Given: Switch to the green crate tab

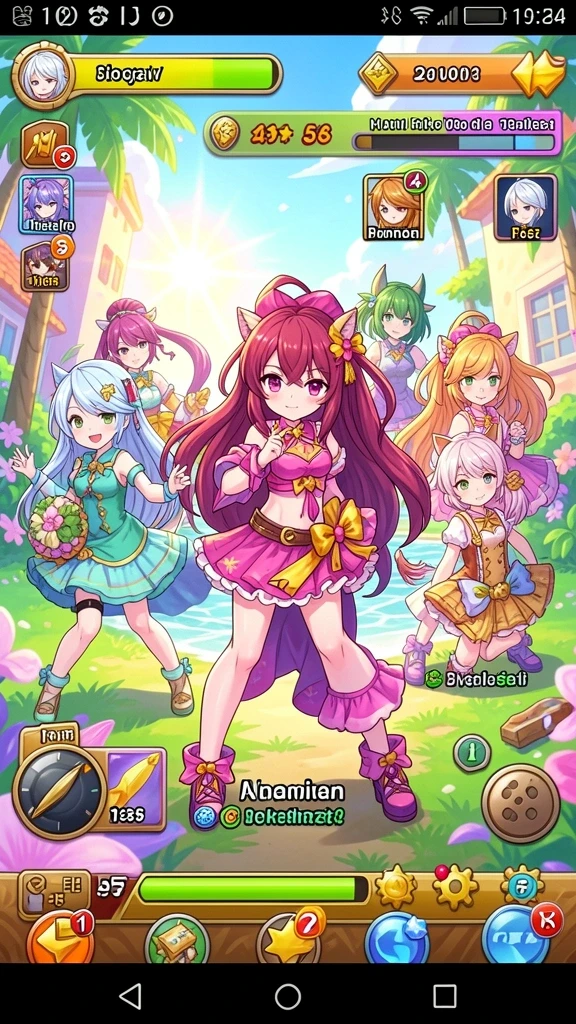Looking at the screenshot, I should (176, 940).
